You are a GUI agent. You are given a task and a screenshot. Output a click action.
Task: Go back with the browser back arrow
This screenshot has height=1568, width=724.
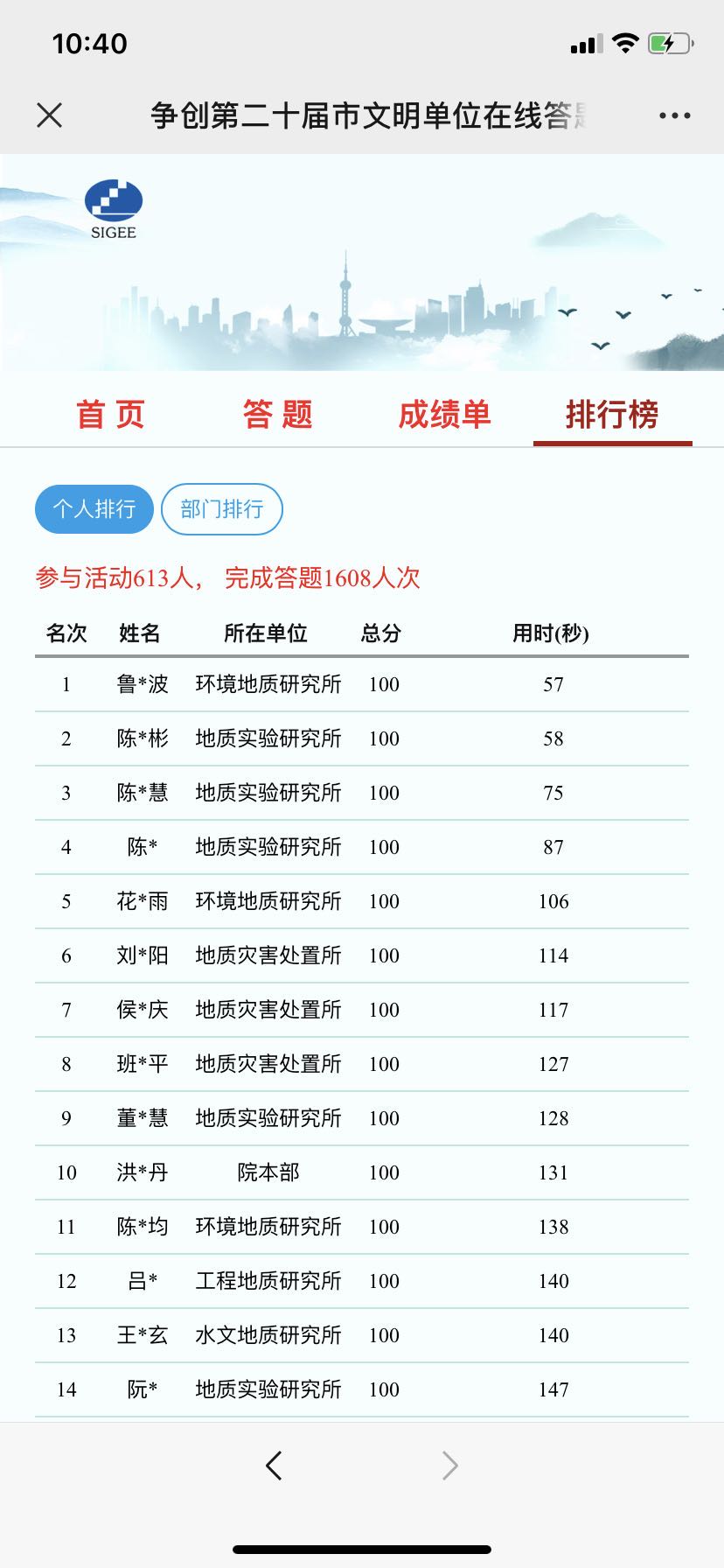tap(274, 1465)
